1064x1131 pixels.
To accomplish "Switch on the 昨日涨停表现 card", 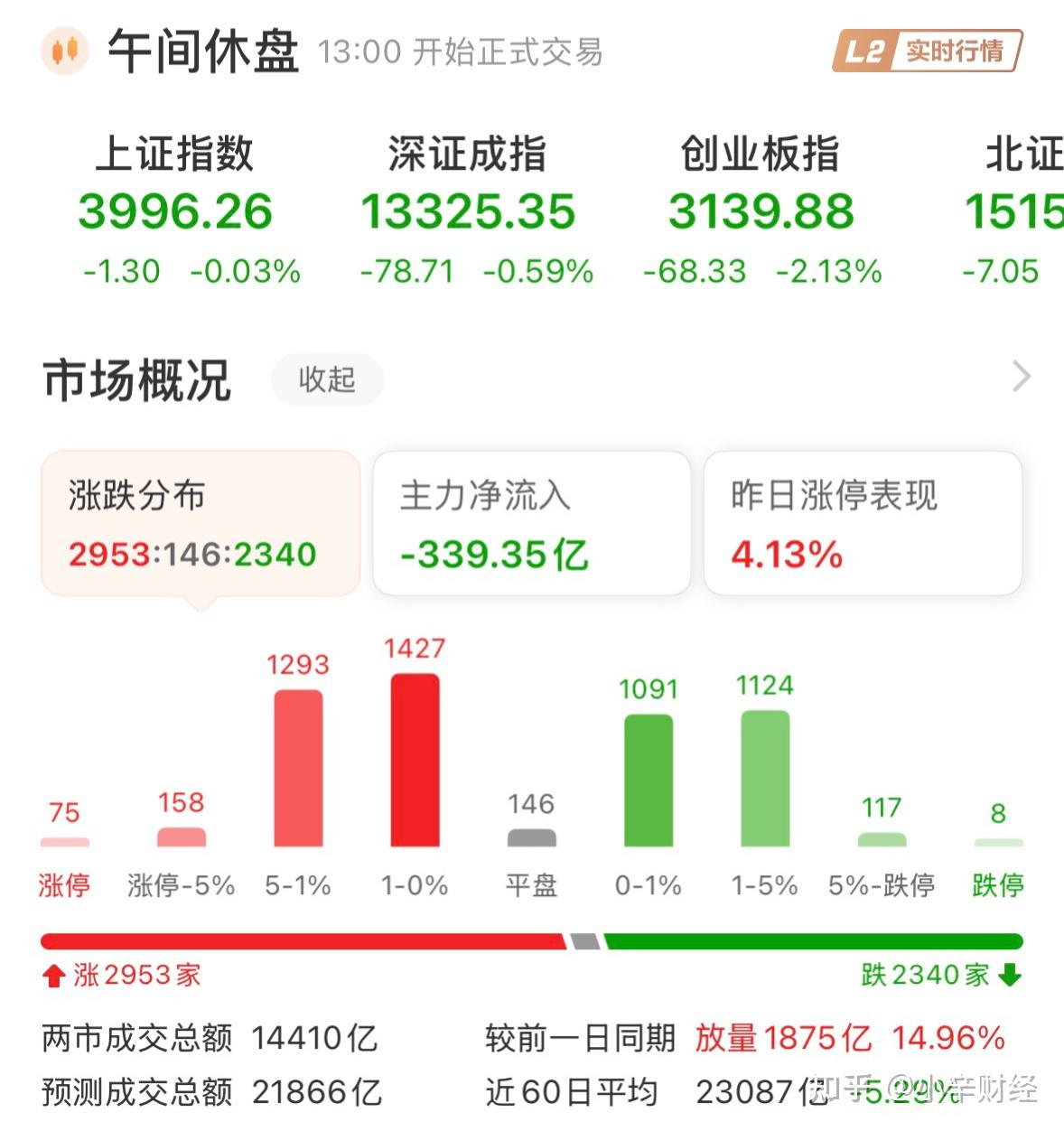I will (863, 522).
